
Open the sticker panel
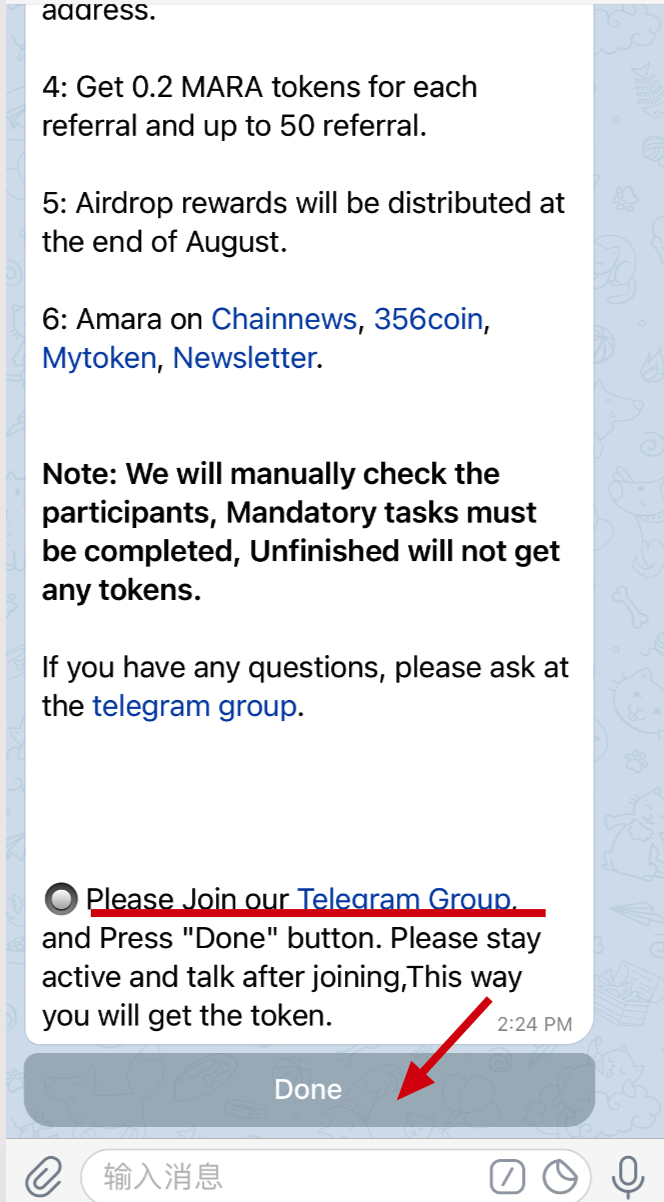pos(561,1177)
